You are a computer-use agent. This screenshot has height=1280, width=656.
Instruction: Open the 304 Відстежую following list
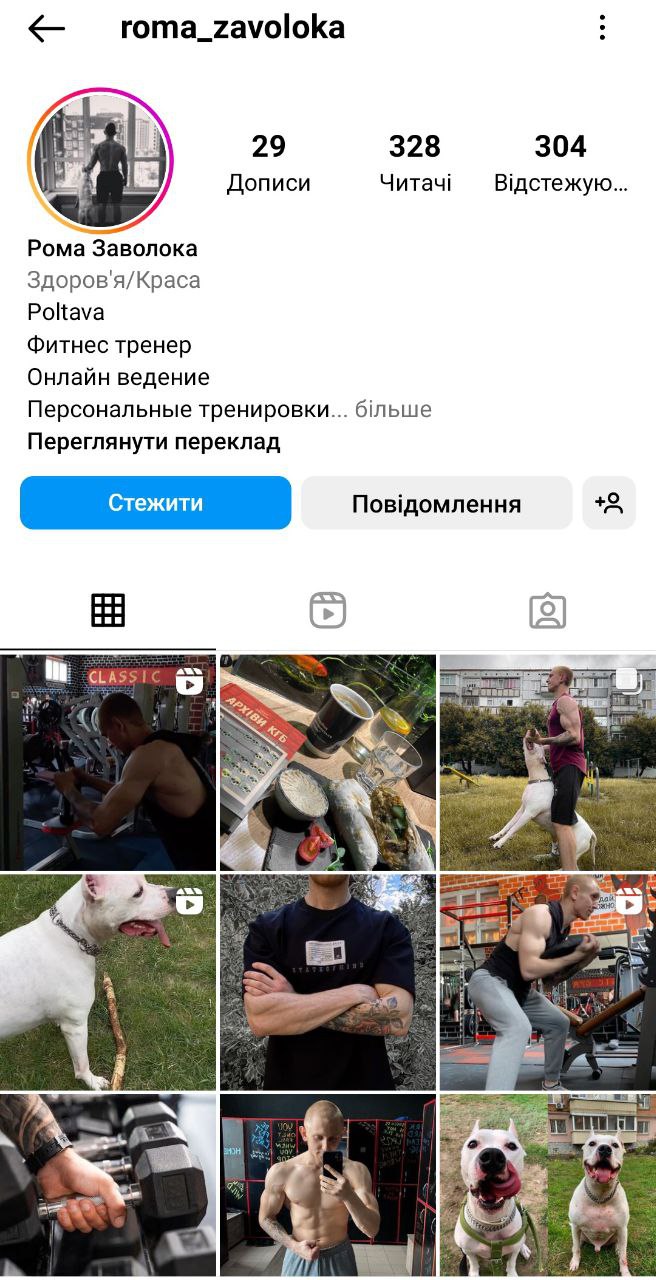point(560,163)
